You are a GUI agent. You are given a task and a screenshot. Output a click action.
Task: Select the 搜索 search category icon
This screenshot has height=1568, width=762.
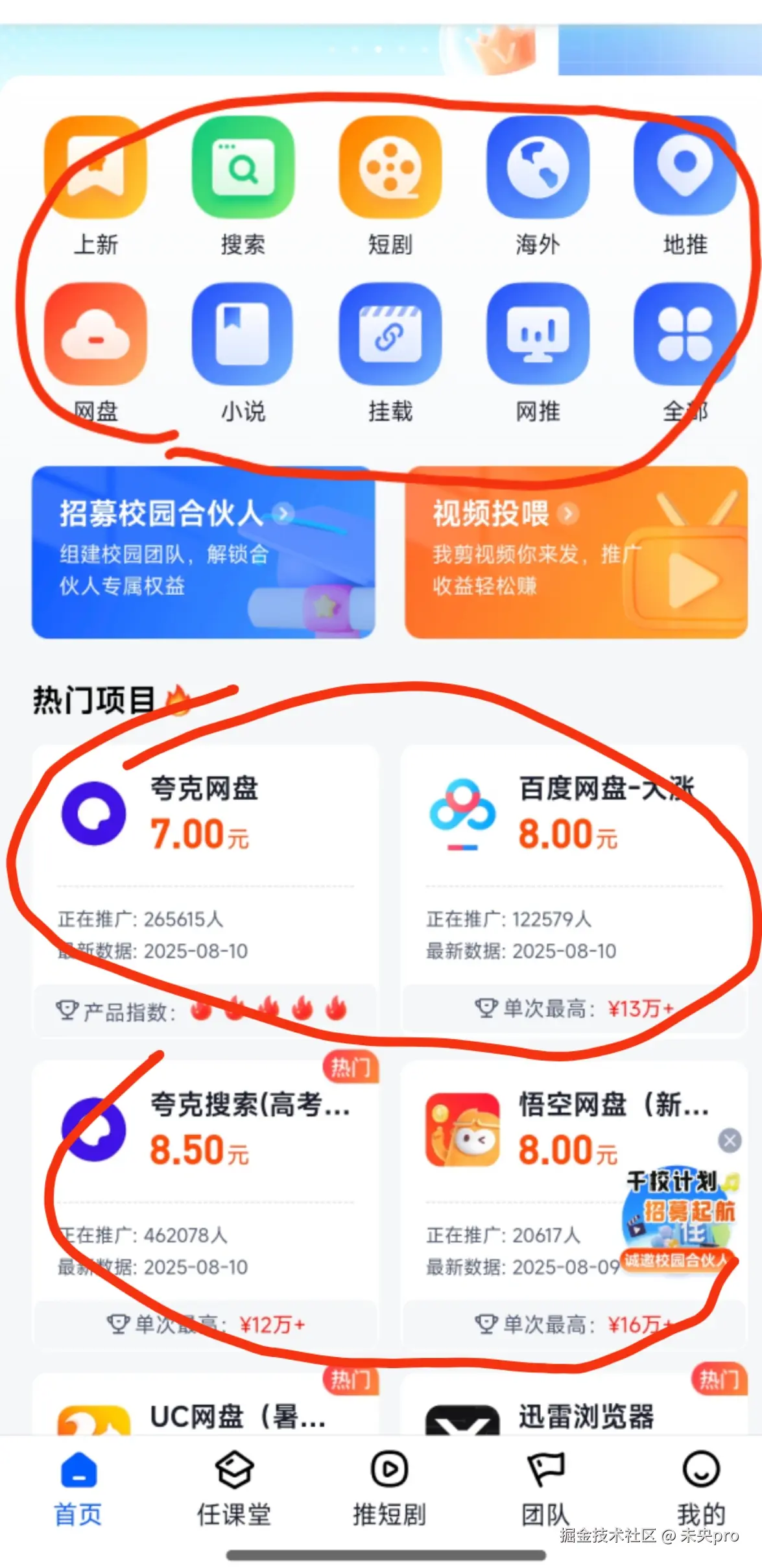[x=243, y=167]
